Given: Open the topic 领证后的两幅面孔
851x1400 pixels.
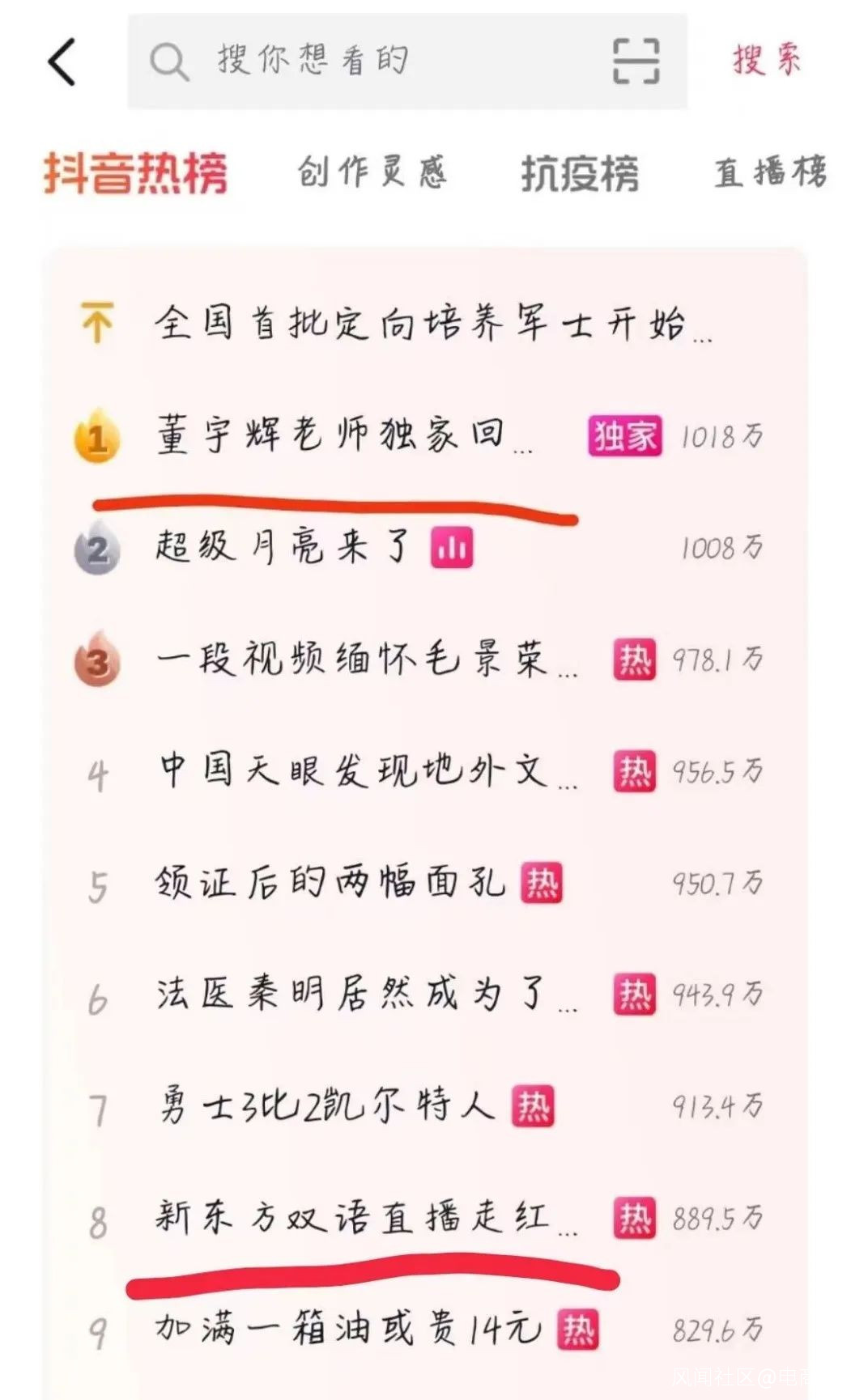Looking at the screenshot, I should point(330,882).
